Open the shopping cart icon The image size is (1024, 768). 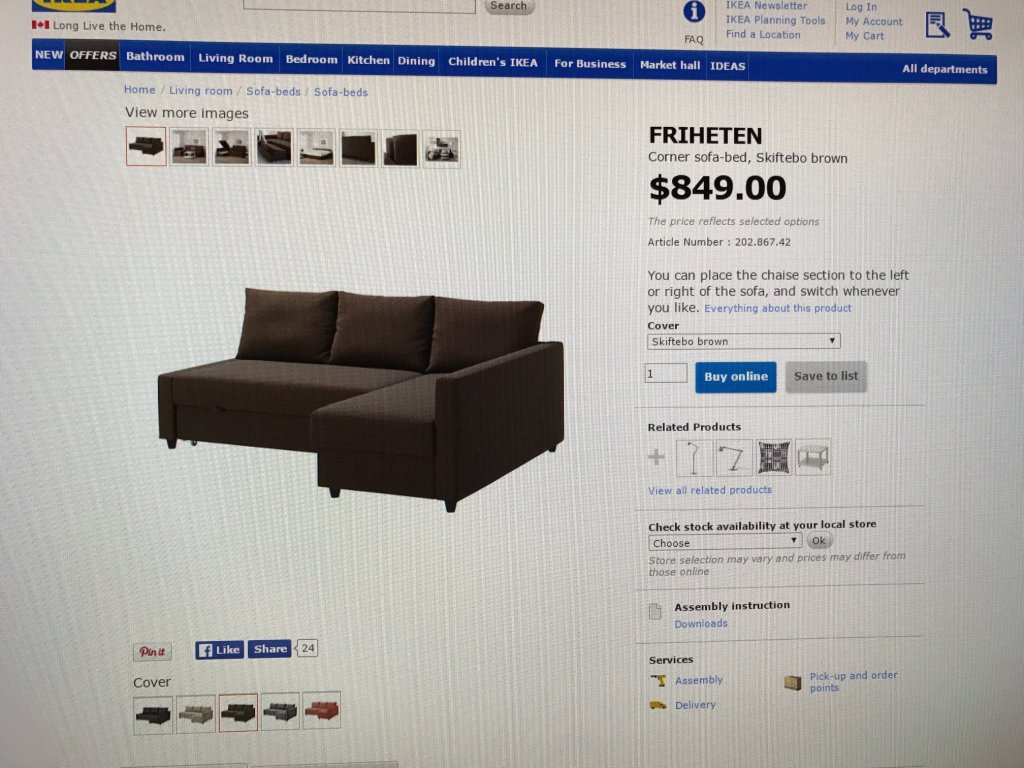[977, 24]
